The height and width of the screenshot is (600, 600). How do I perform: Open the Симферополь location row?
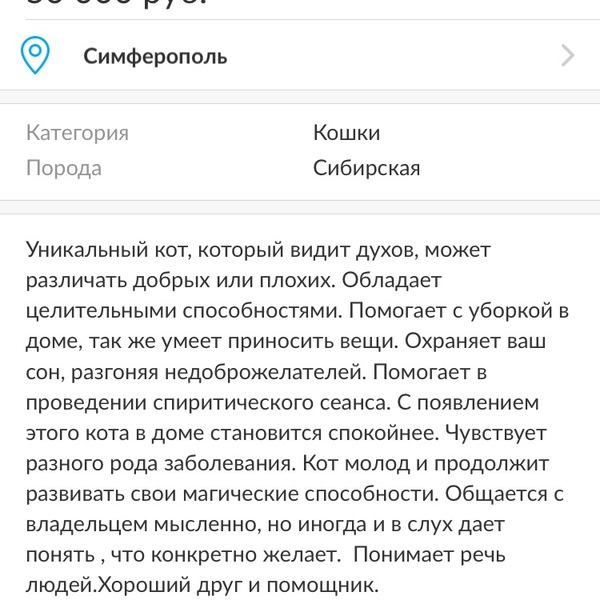300,56
